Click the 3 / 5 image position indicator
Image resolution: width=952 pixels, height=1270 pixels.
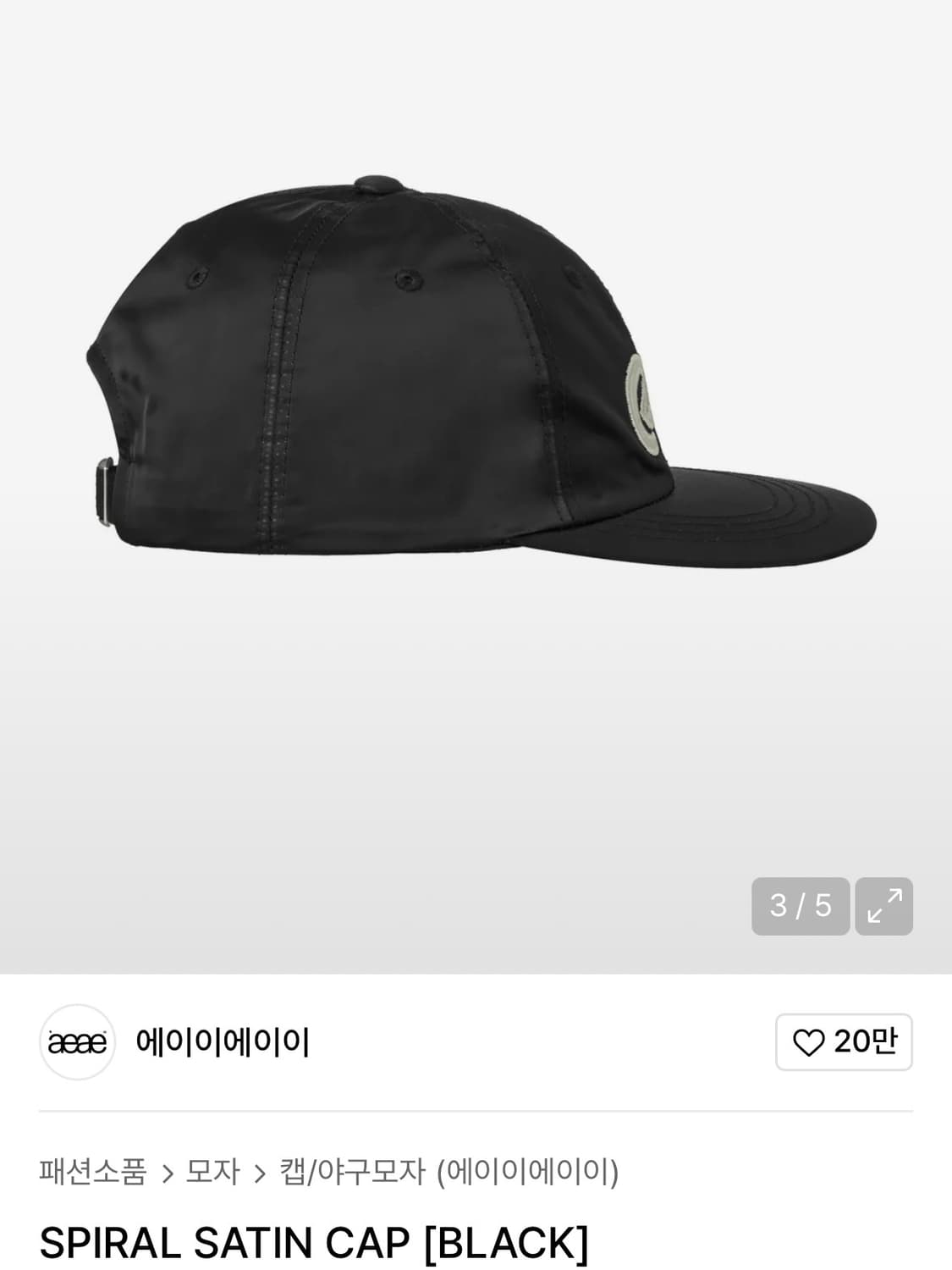799,907
